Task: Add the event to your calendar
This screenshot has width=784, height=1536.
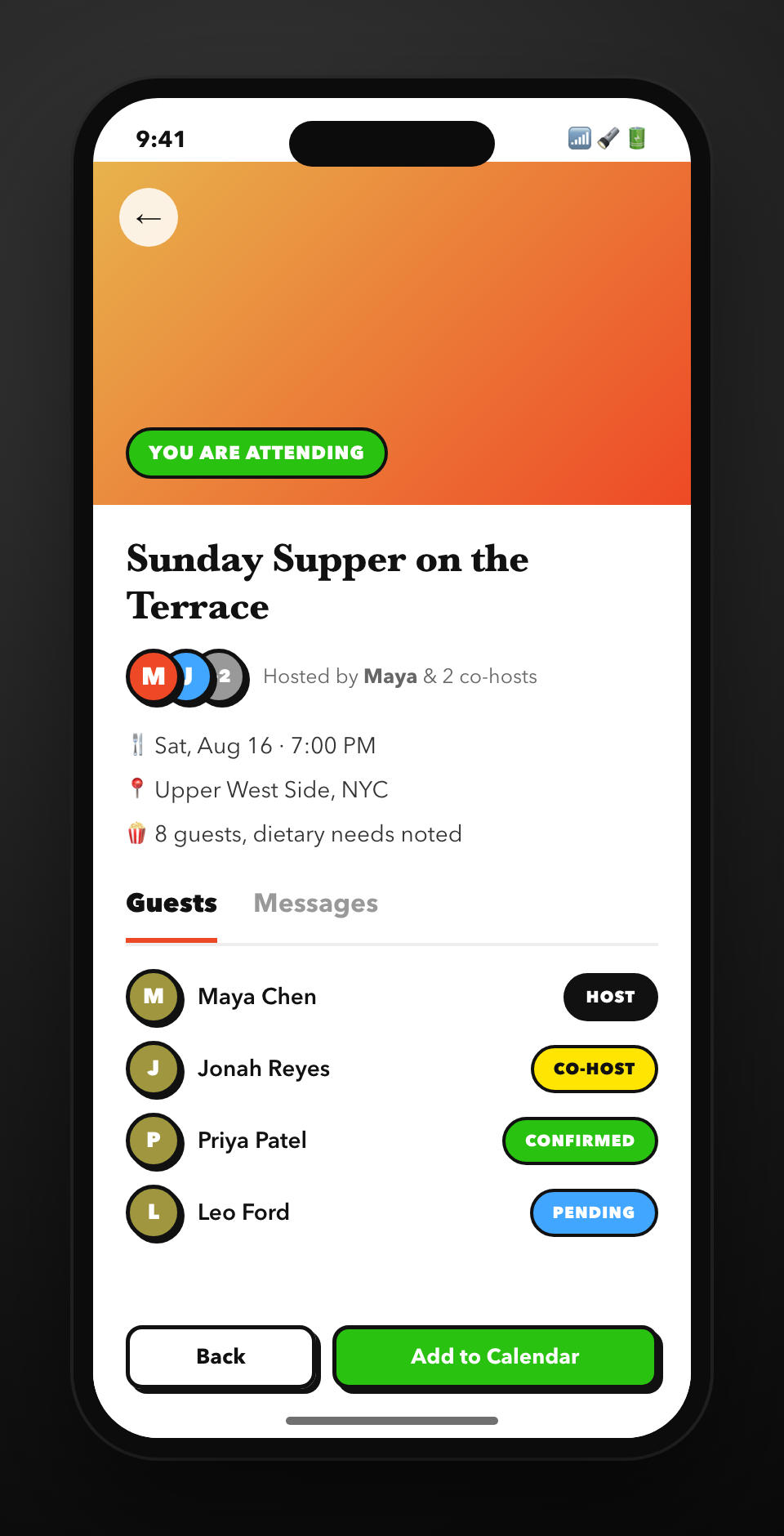Action: click(x=497, y=1358)
